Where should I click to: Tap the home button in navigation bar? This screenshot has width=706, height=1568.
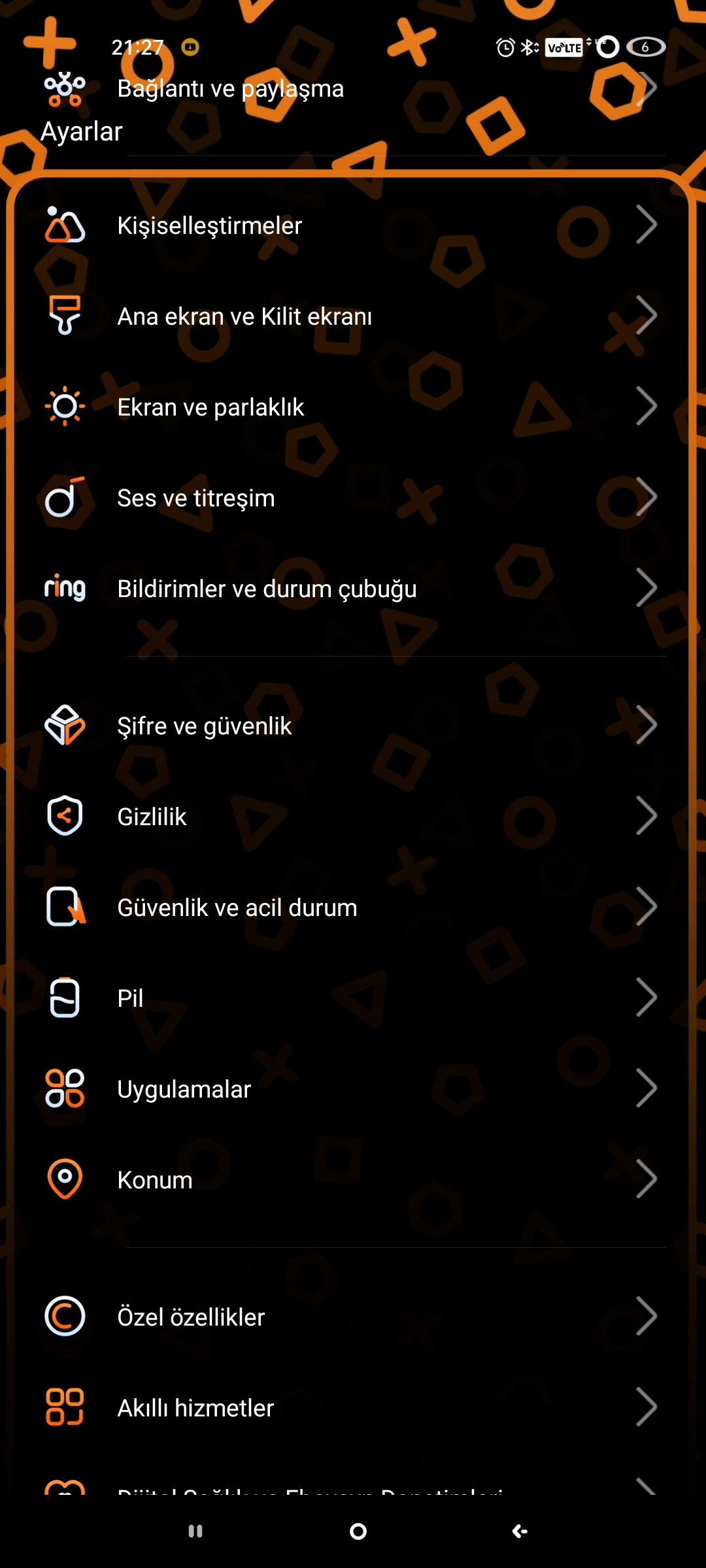[358, 1531]
